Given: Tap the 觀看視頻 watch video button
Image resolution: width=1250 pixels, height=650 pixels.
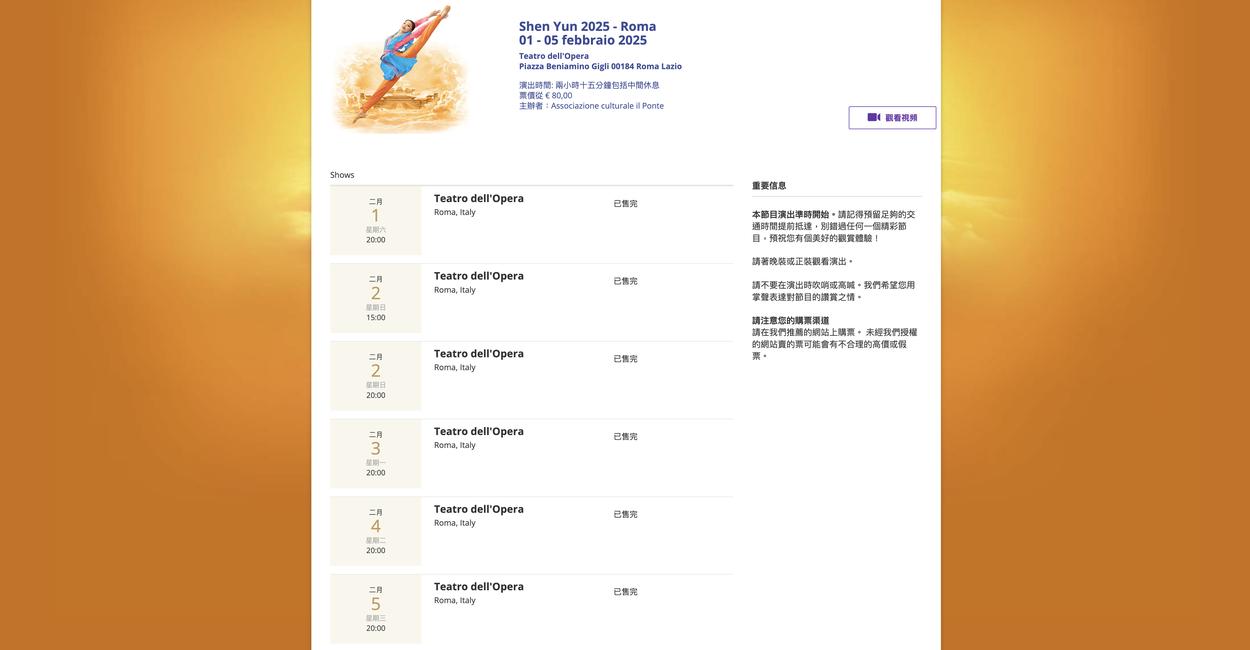Looking at the screenshot, I should point(892,118).
